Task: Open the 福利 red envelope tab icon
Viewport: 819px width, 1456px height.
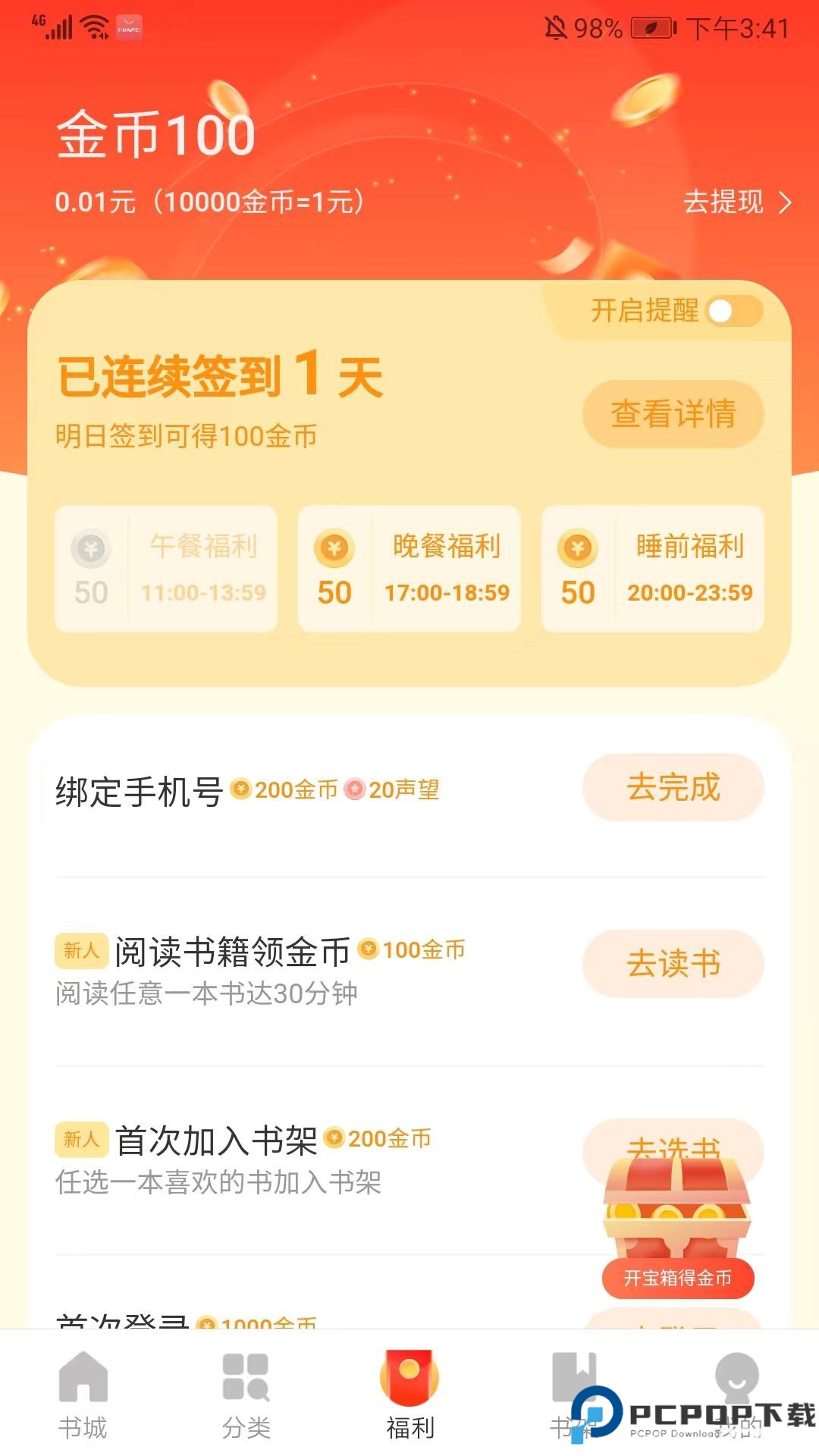Action: point(408,1384)
